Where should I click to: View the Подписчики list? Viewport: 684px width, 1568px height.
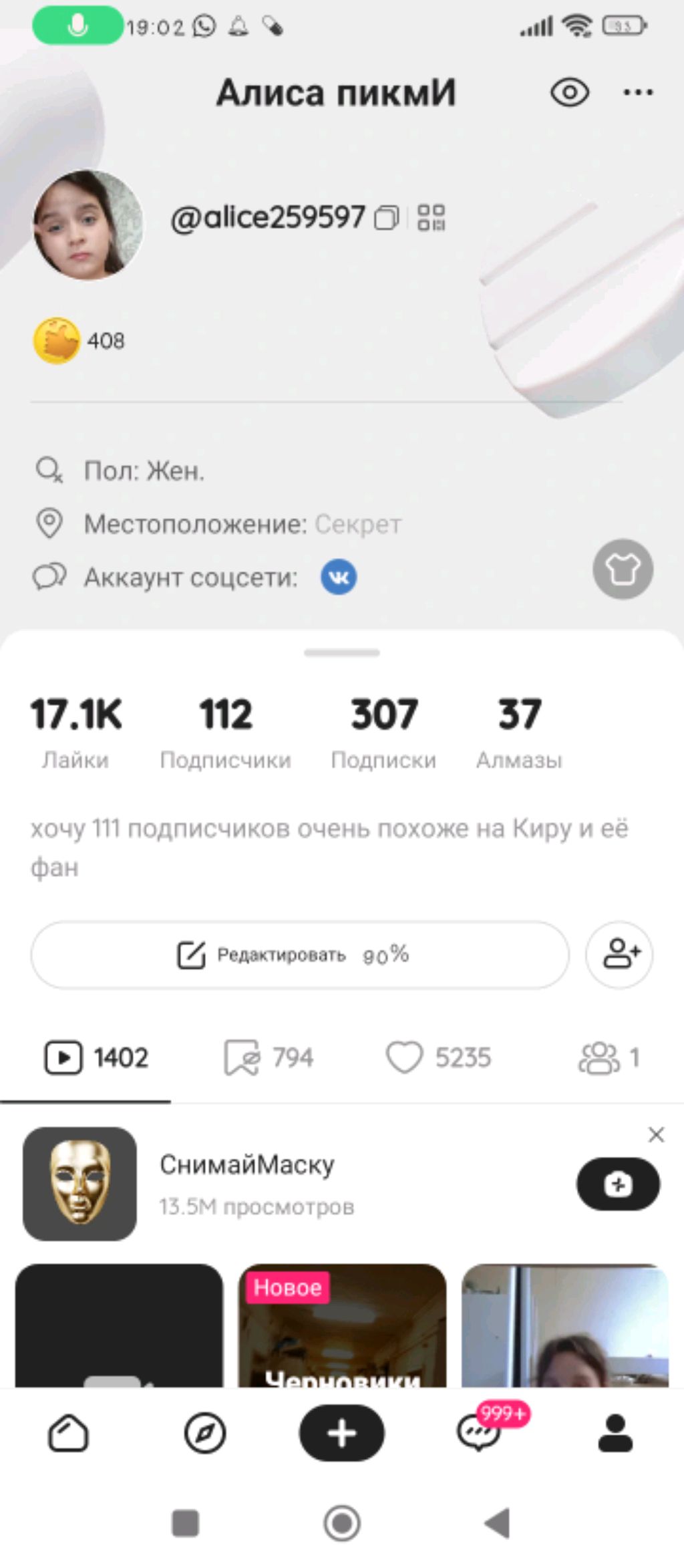coord(226,732)
